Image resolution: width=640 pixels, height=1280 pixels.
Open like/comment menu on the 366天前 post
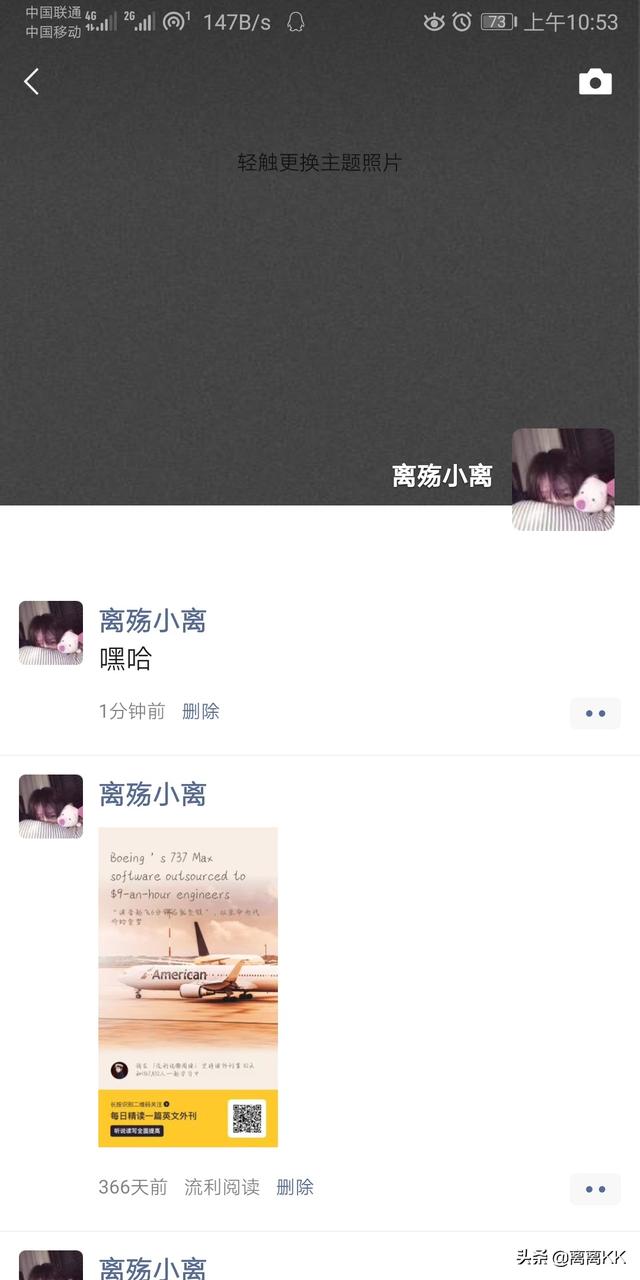[595, 1189]
